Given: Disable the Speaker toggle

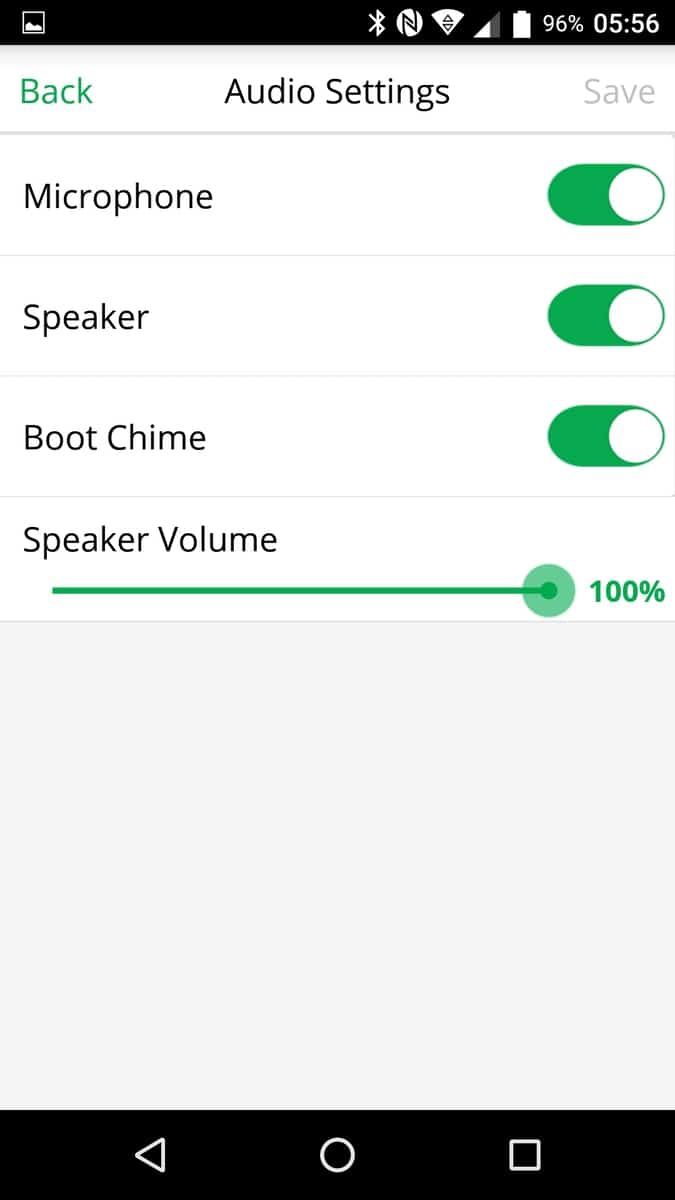Looking at the screenshot, I should (605, 317).
